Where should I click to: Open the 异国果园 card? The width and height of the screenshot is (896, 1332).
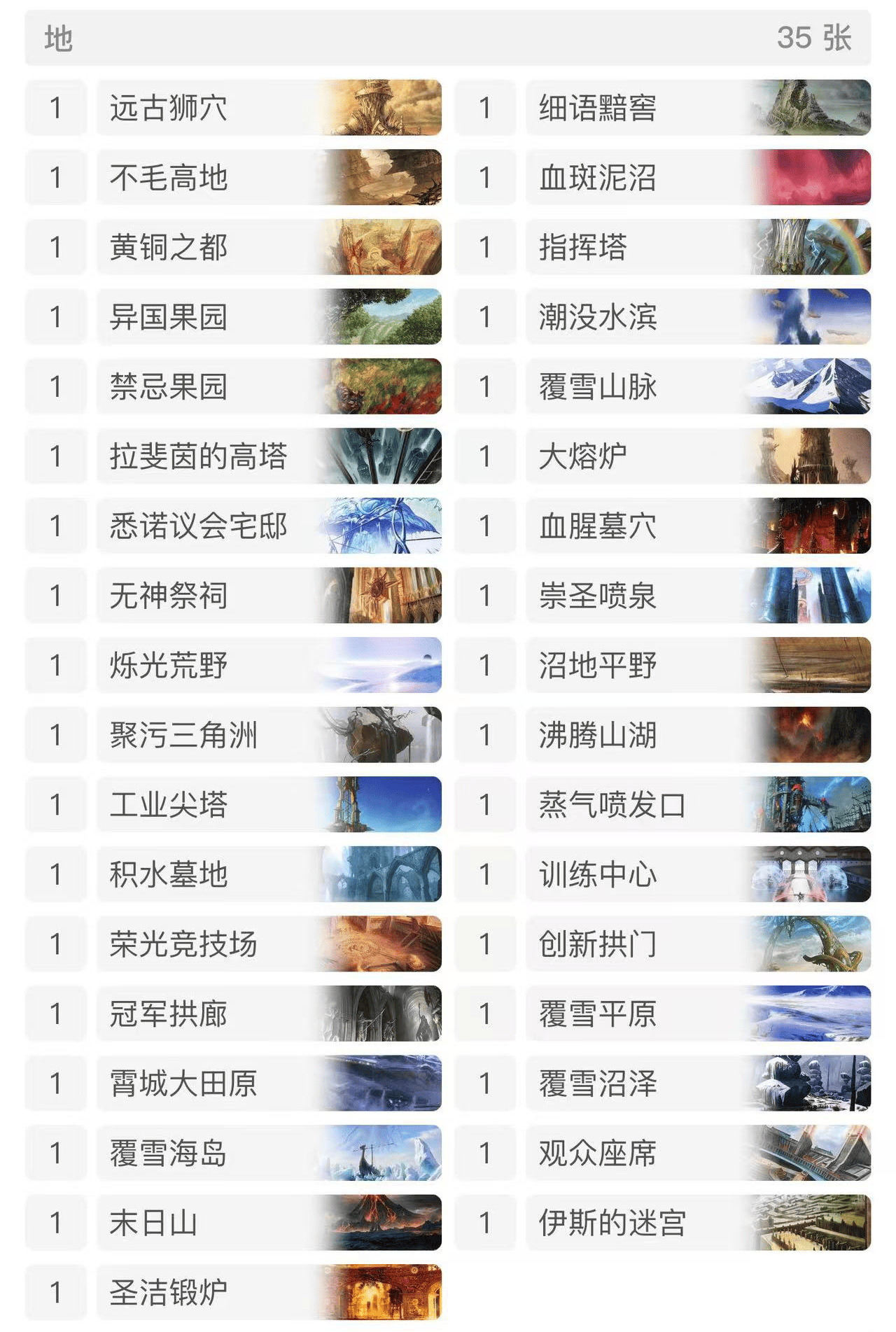point(269,316)
